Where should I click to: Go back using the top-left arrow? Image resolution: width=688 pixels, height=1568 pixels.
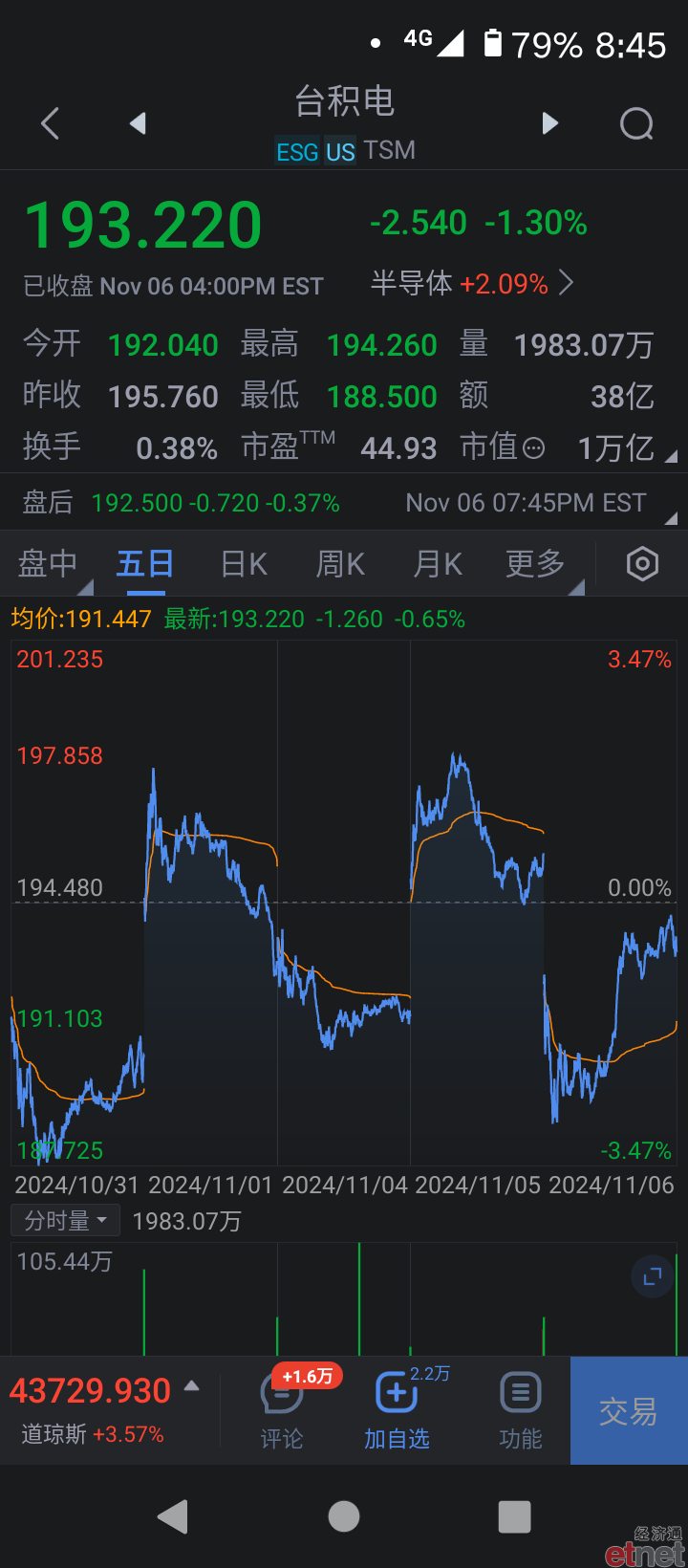(x=51, y=123)
